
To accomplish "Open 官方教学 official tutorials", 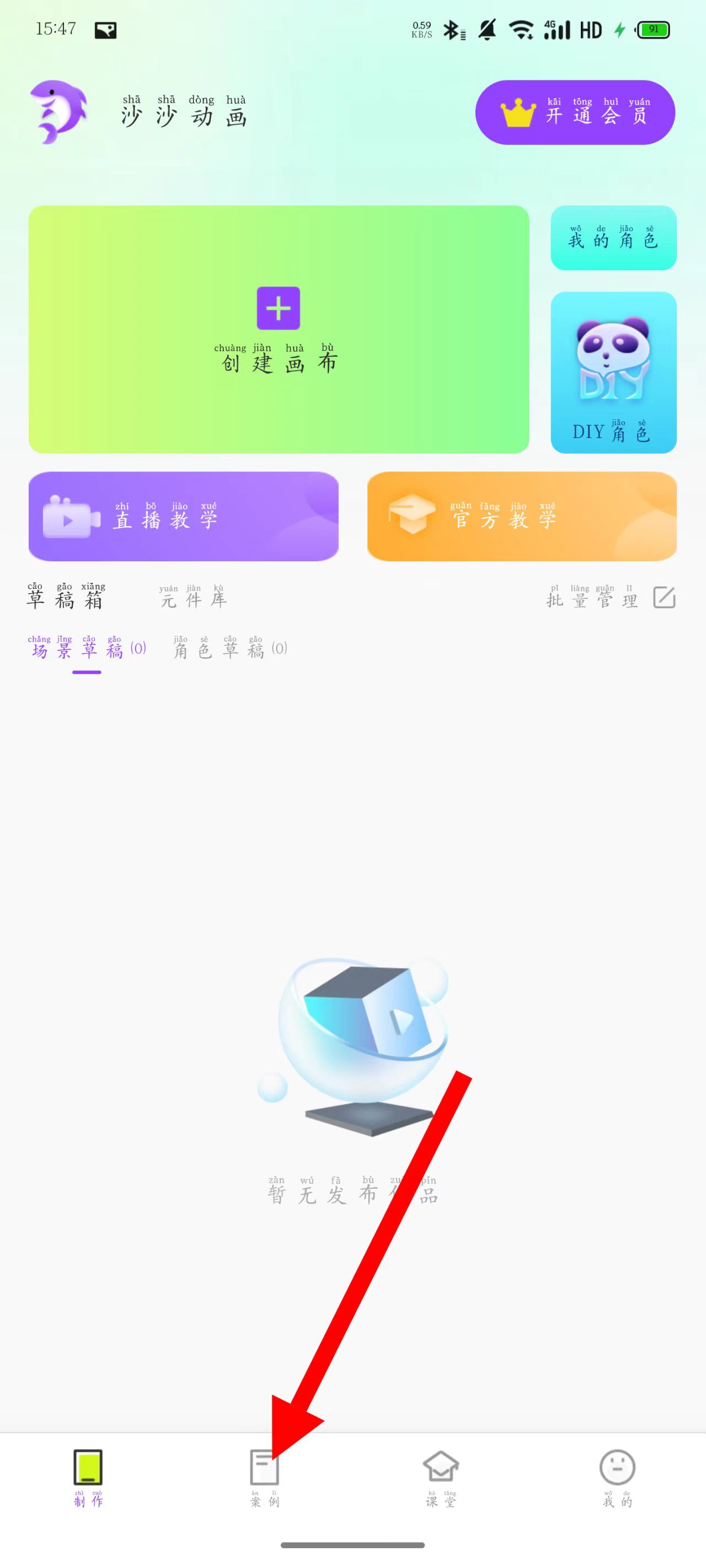I will (x=521, y=516).
